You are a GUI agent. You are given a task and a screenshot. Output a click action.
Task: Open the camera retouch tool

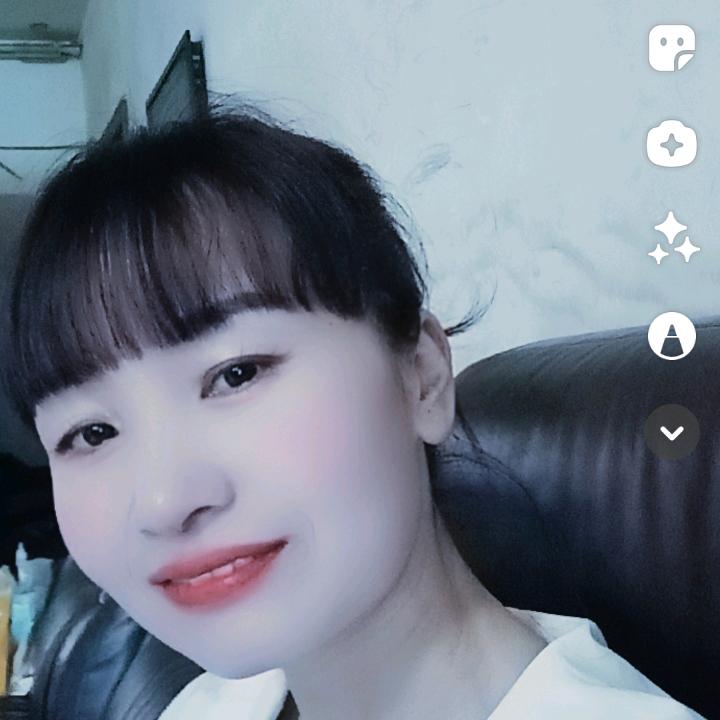click(x=671, y=145)
